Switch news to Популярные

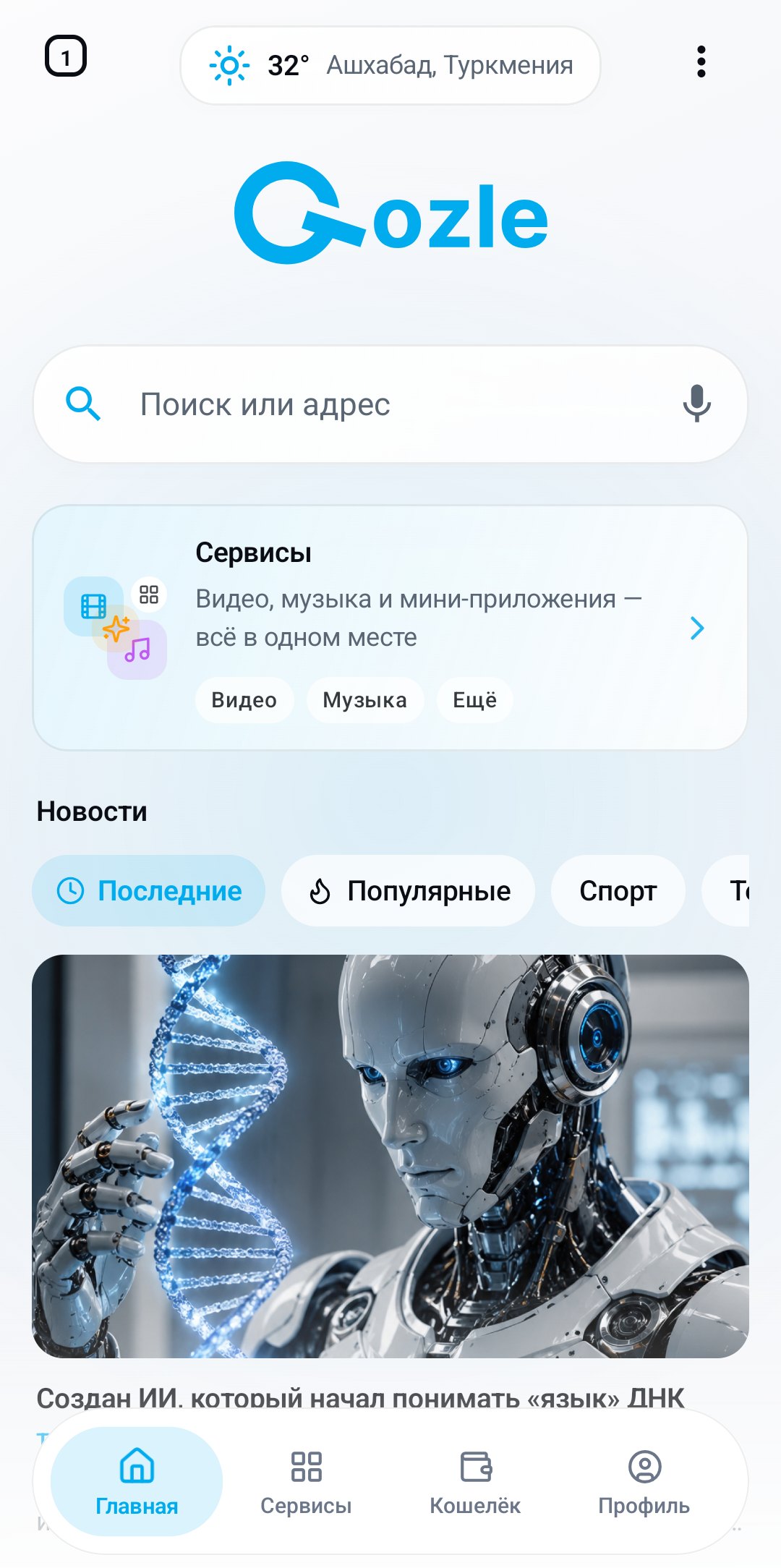[x=409, y=891]
